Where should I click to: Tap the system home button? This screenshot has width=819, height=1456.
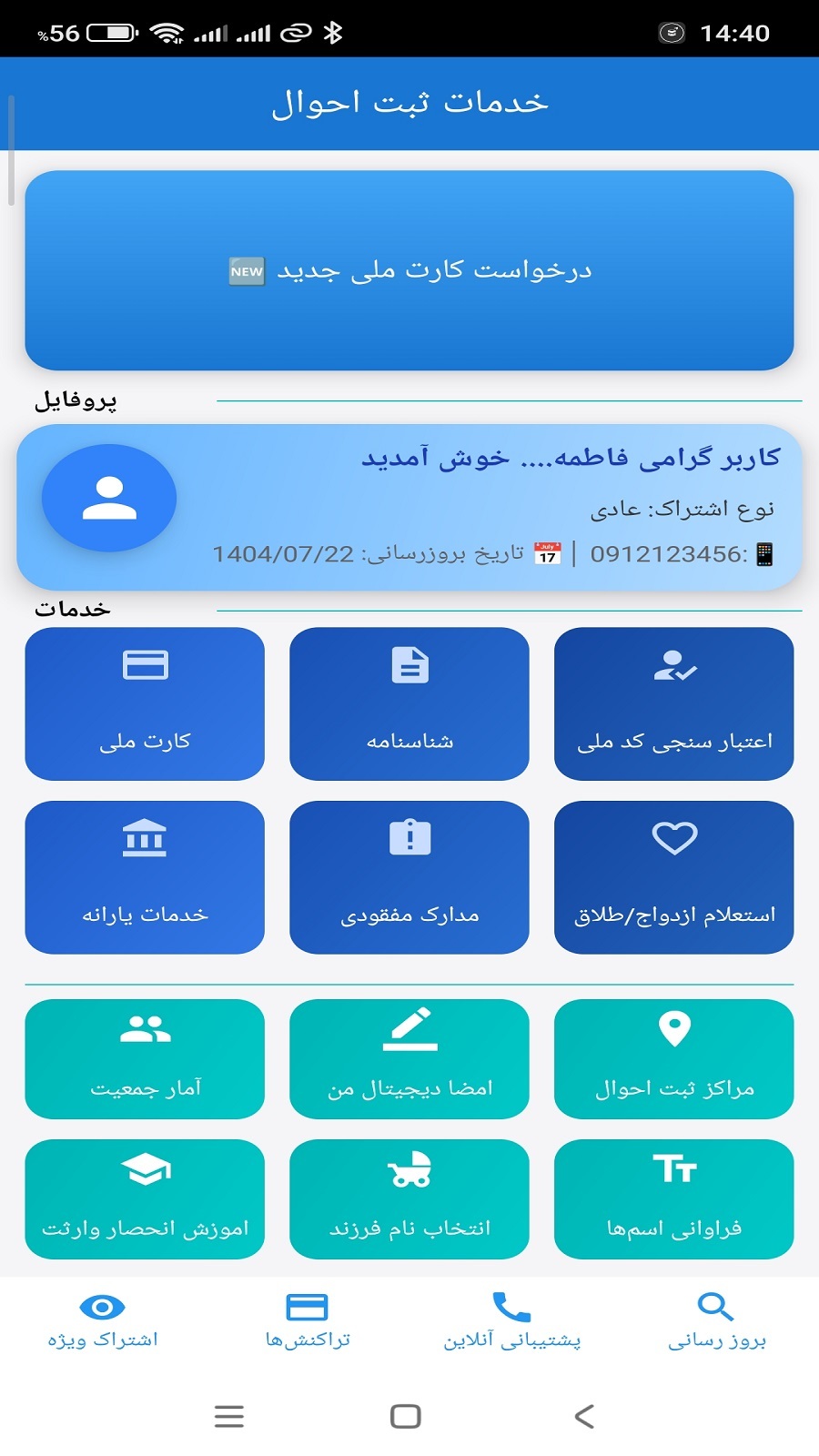[x=406, y=1416]
